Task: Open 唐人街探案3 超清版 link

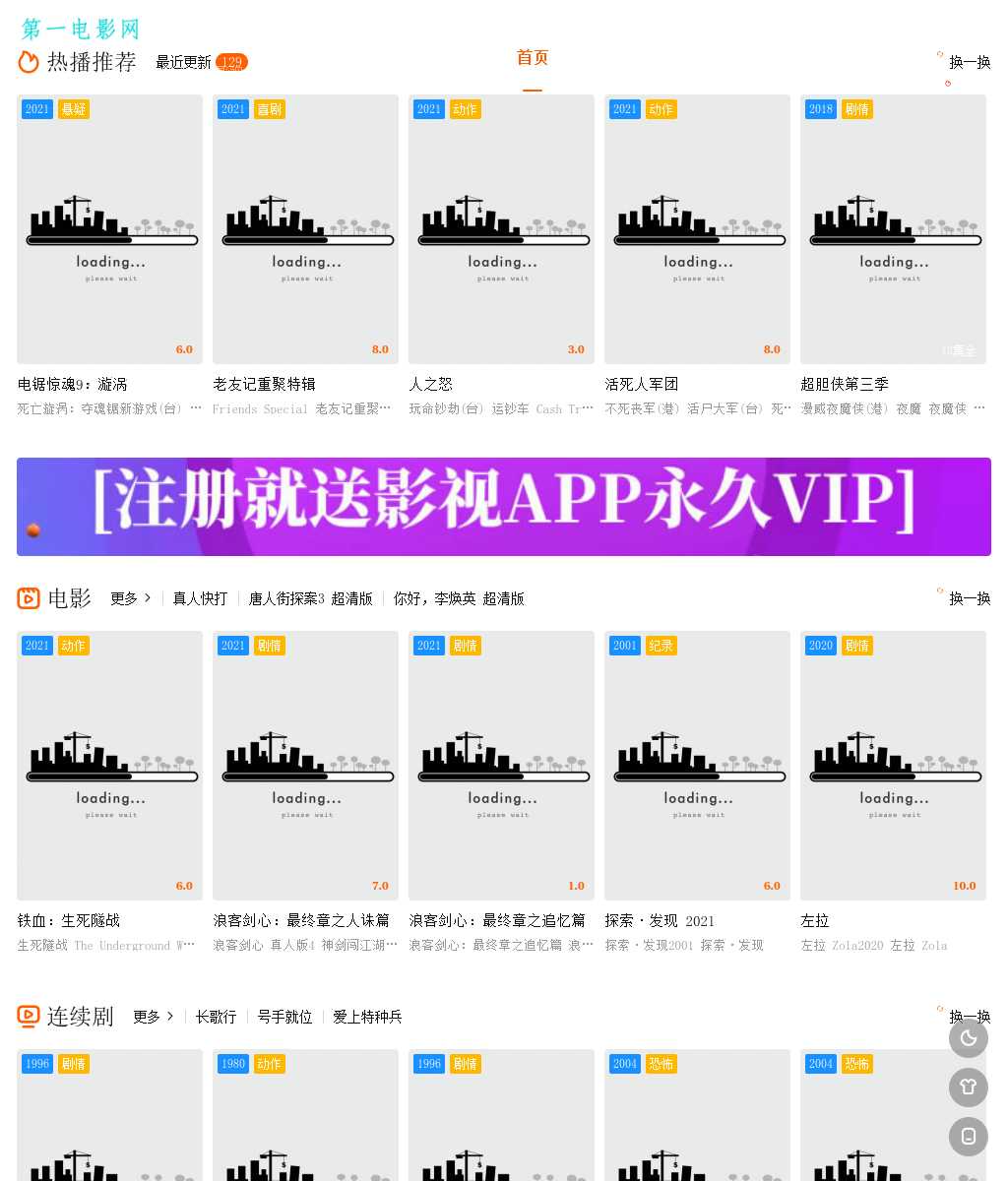Action: point(310,598)
